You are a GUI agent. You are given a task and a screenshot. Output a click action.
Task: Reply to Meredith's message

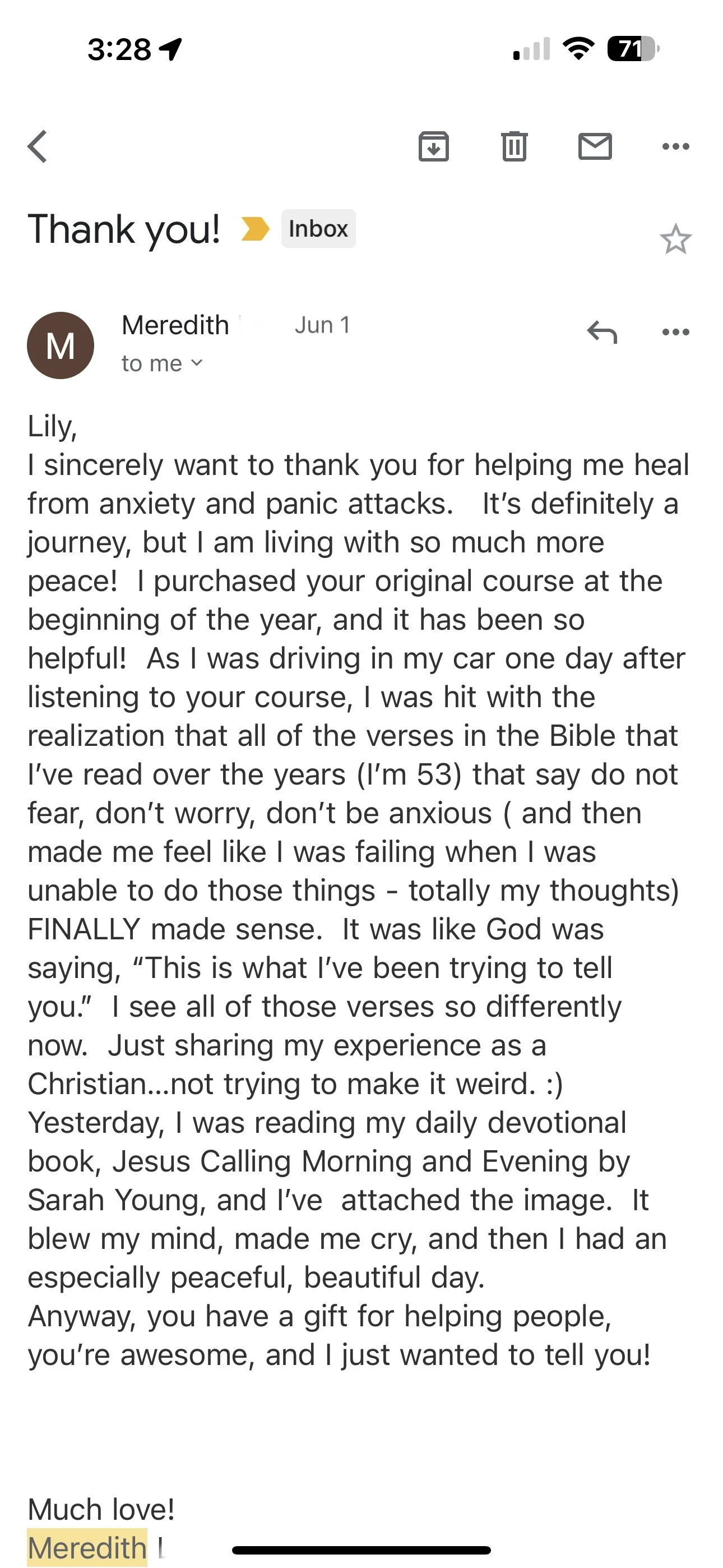[602, 333]
